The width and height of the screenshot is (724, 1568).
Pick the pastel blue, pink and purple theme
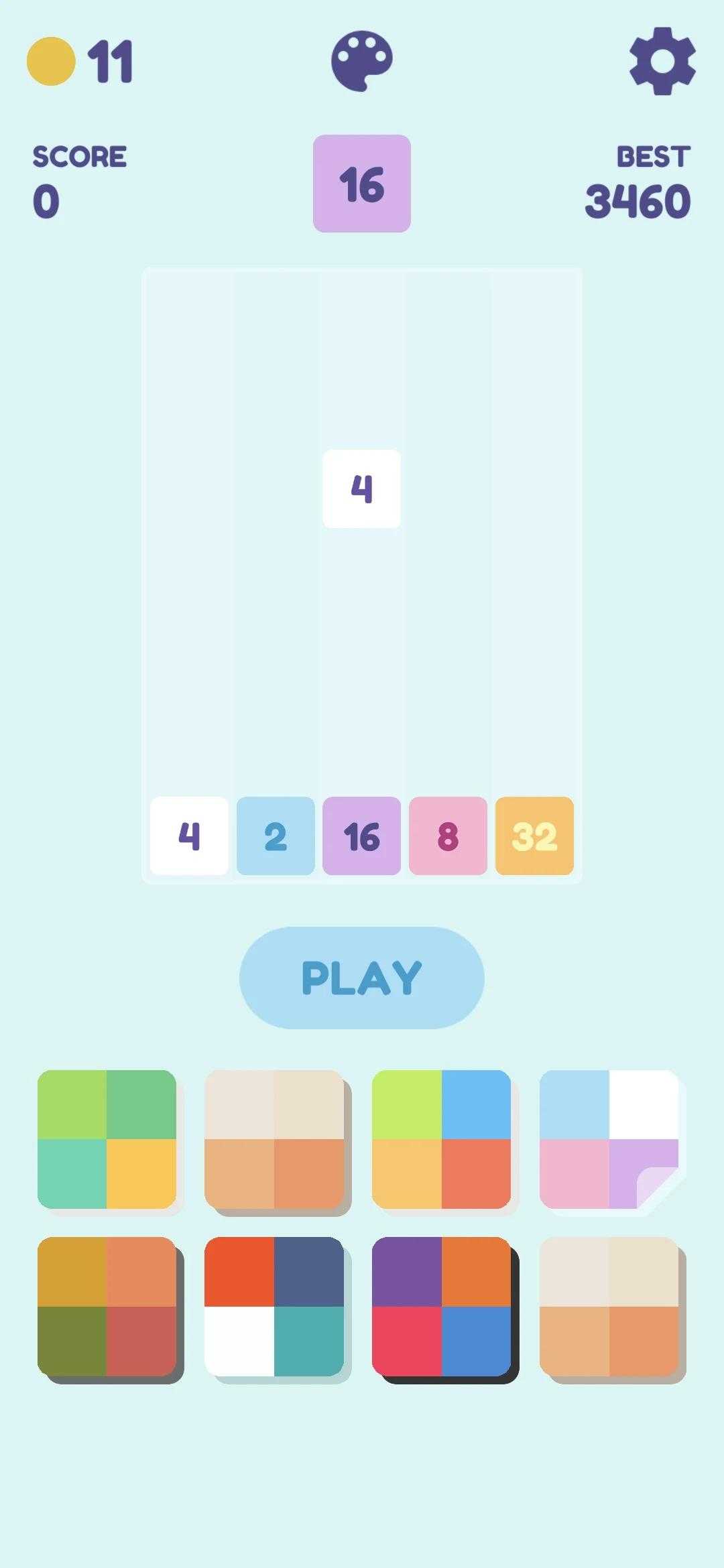(609, 1139)
